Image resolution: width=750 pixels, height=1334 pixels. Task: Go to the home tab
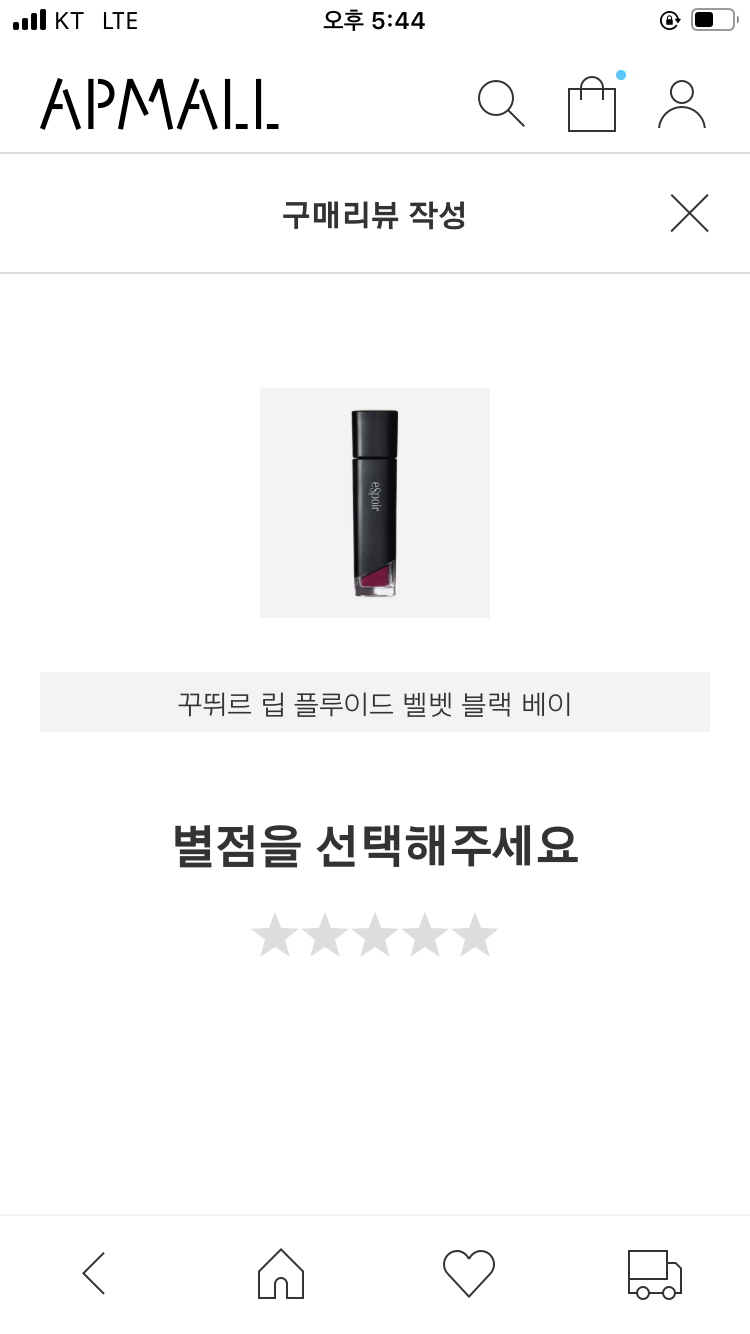coord(281,1273)
